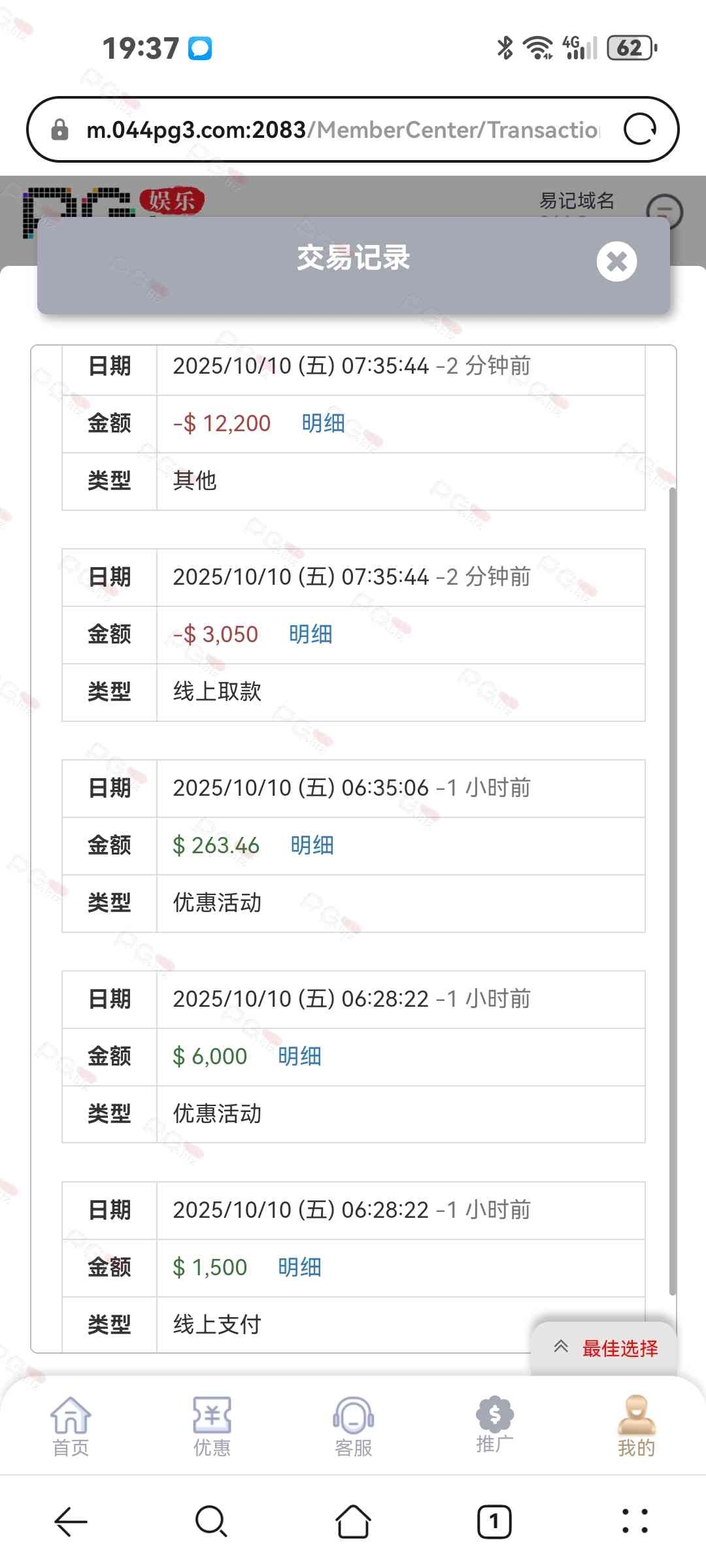Expand the 最佳选择 panel

(x=605, y=1348)
